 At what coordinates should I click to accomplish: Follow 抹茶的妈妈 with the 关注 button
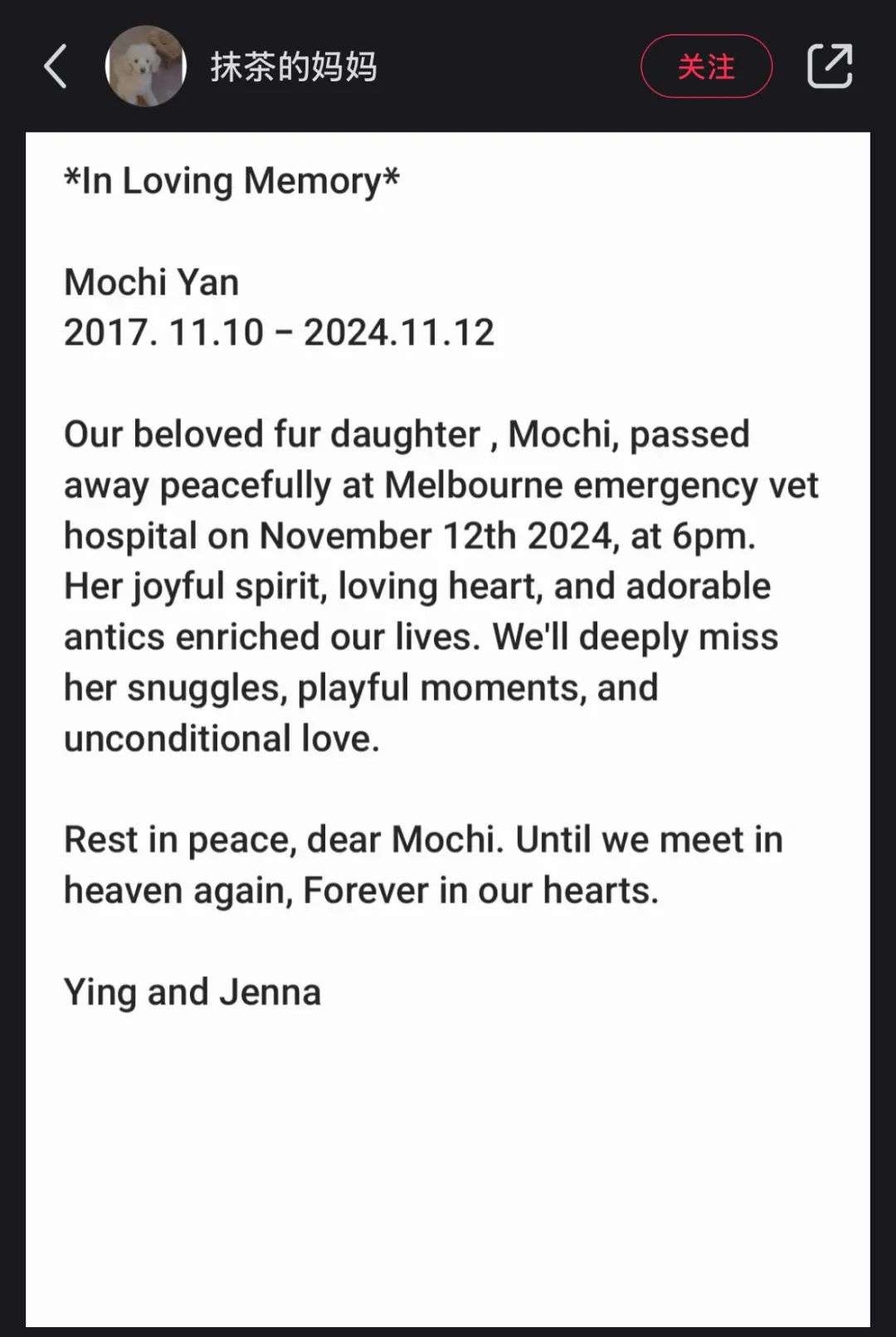tap(706, 66)
